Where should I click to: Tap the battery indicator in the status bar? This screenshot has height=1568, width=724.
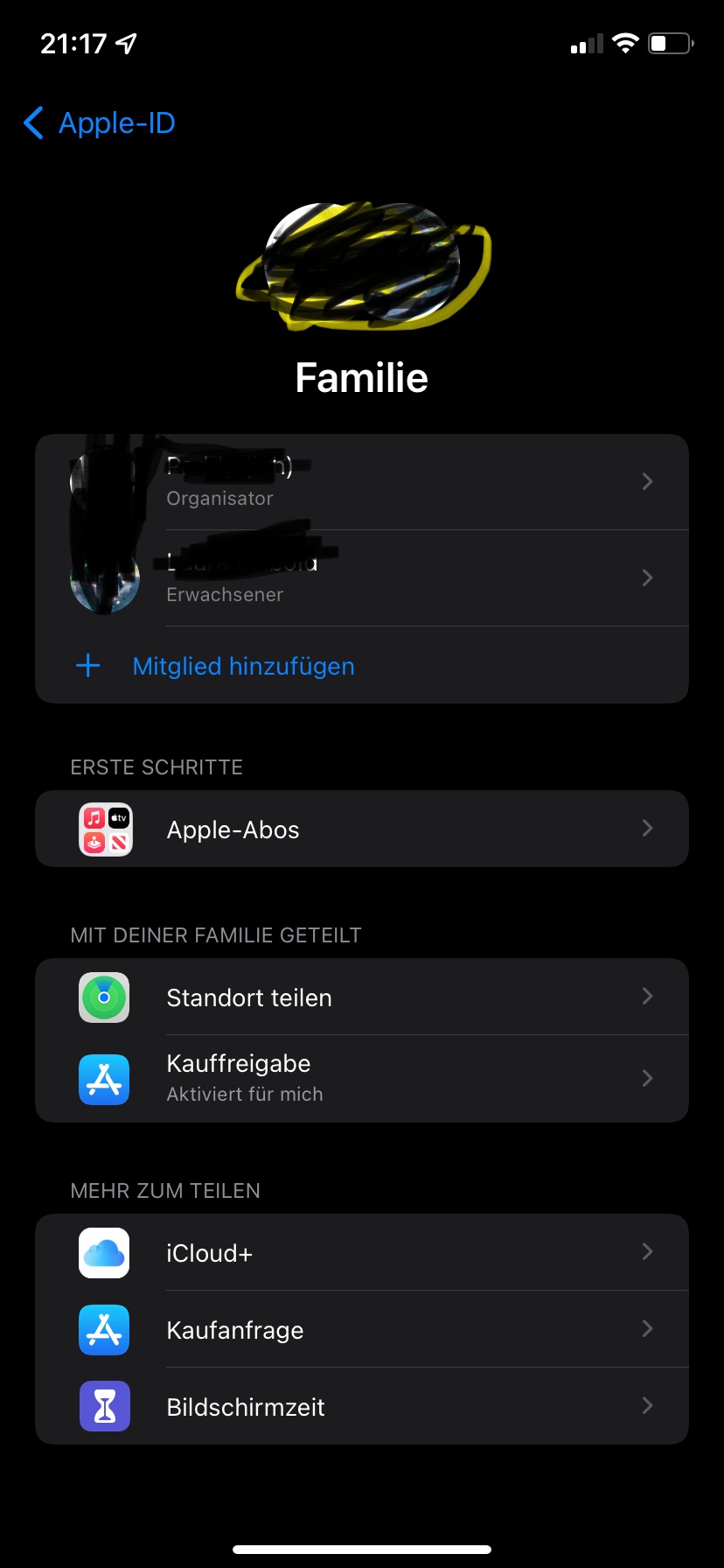click(x=670, y=43)
